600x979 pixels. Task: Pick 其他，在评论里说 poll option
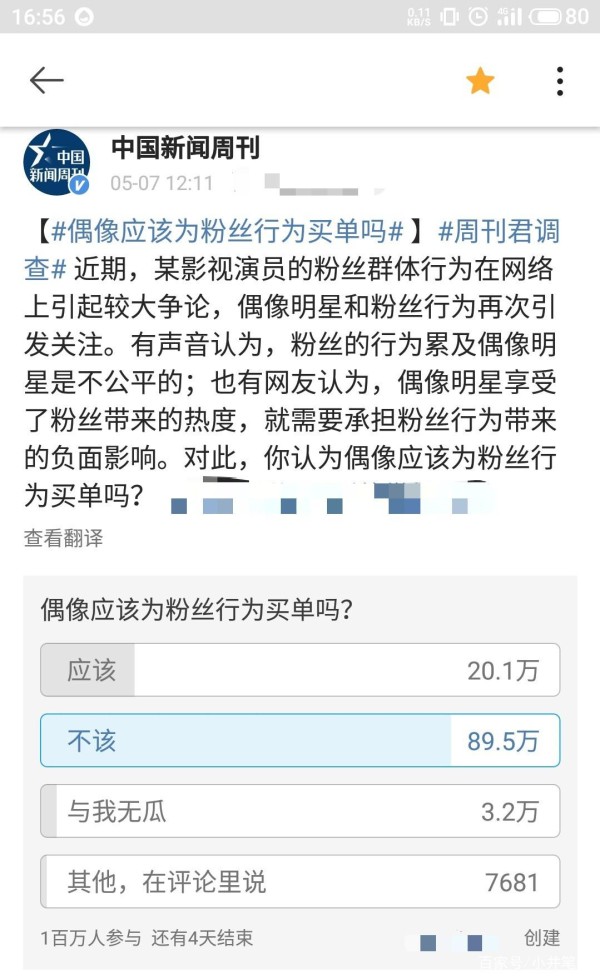300,882
